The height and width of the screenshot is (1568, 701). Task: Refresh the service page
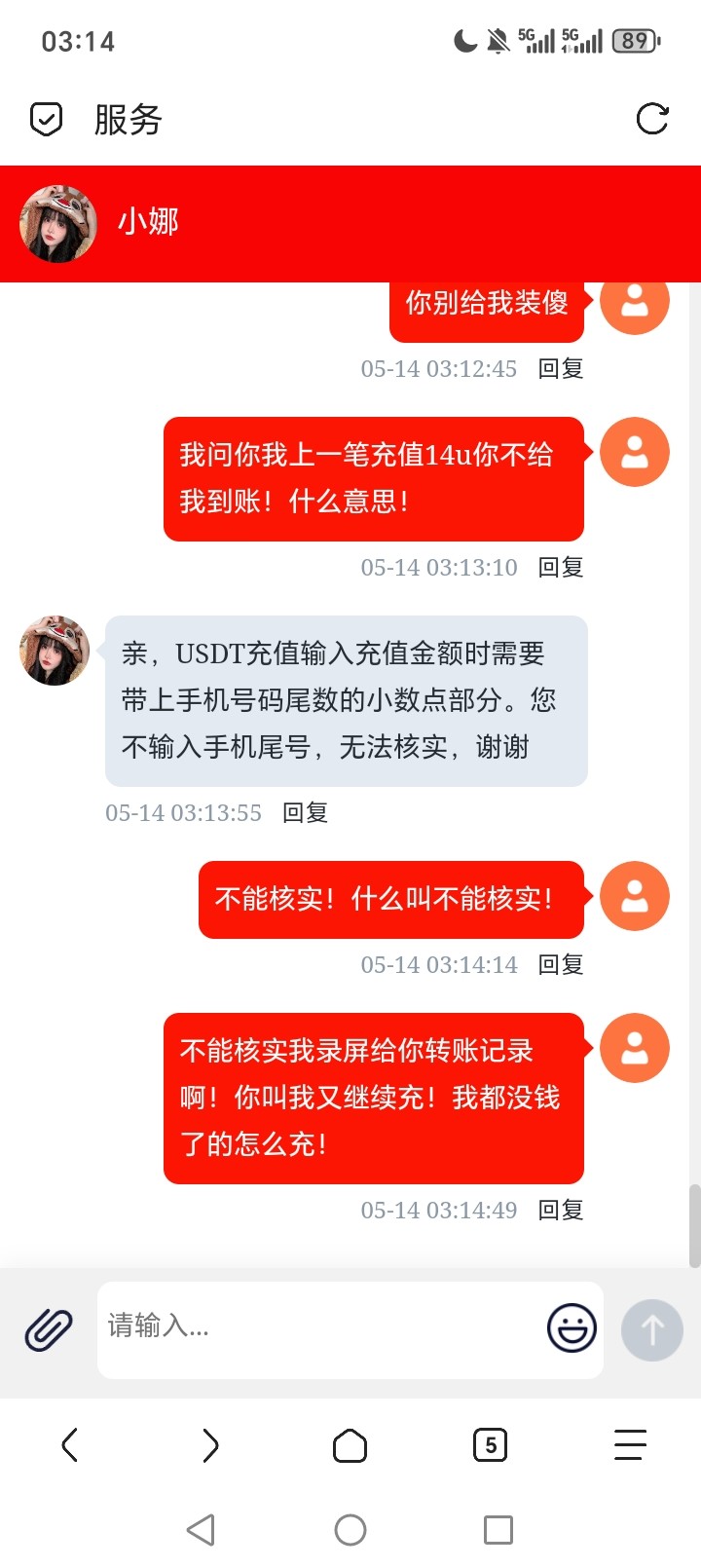651,119
